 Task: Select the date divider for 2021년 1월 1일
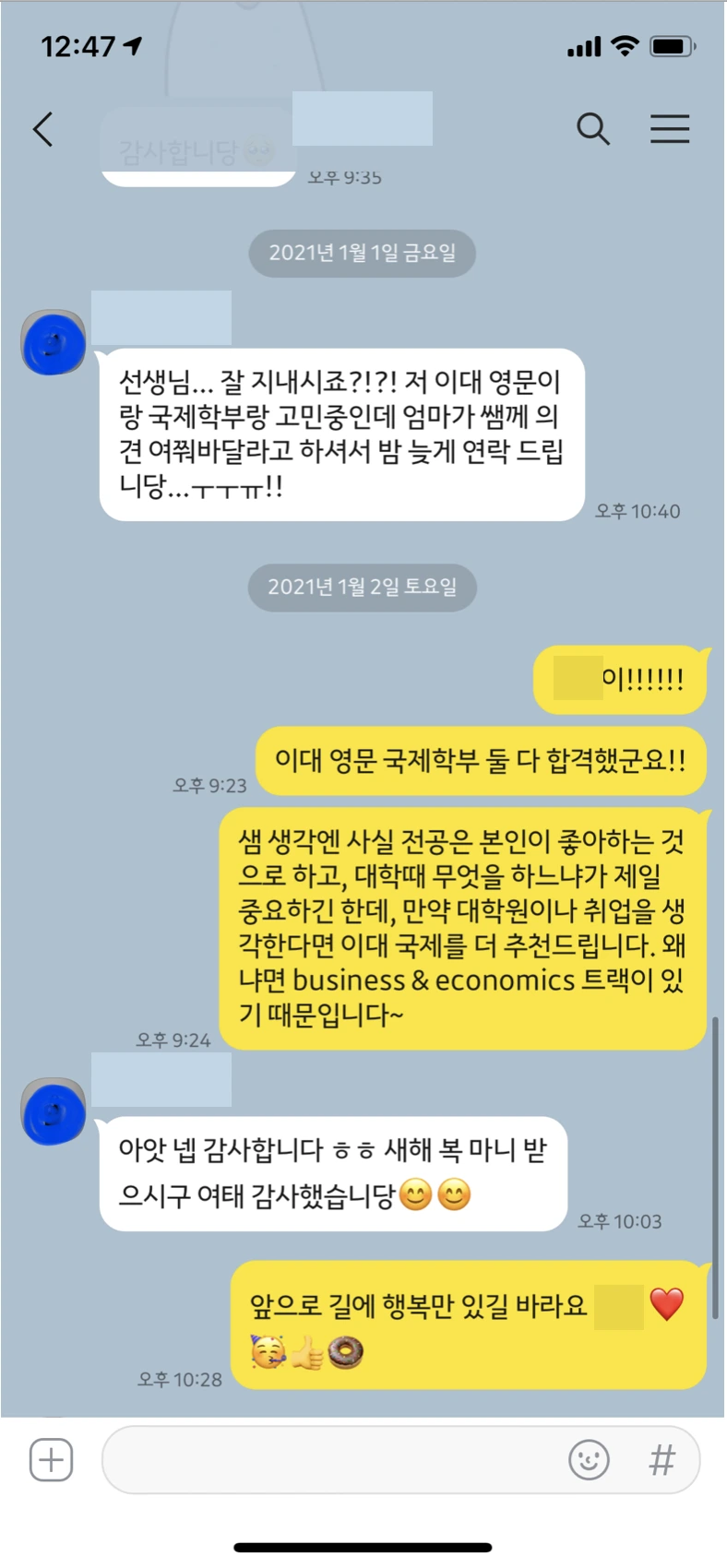pyautogui.click(x=362, y=253)
